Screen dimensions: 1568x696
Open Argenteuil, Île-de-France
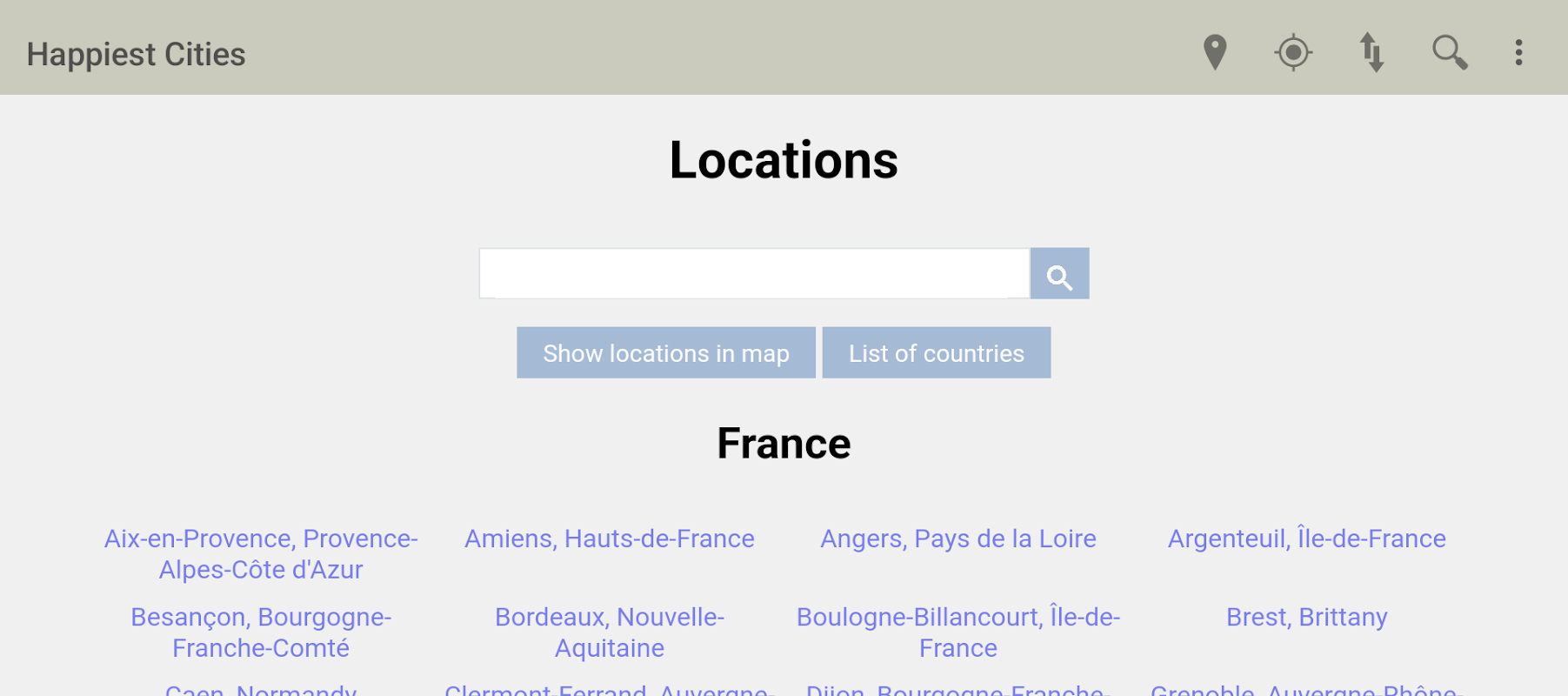pos(1306,539)
